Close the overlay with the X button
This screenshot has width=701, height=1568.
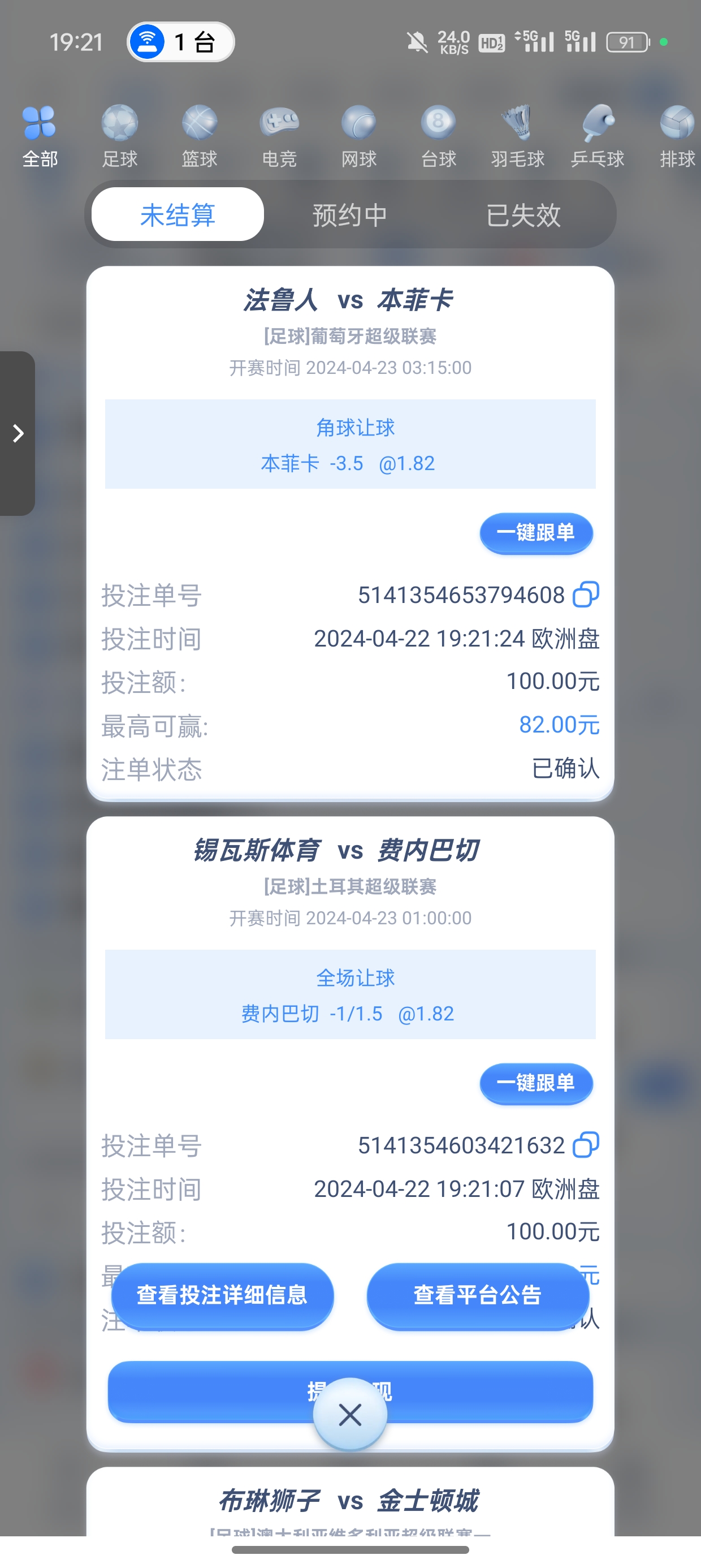pyautogui.click(x=350, y=1415)
